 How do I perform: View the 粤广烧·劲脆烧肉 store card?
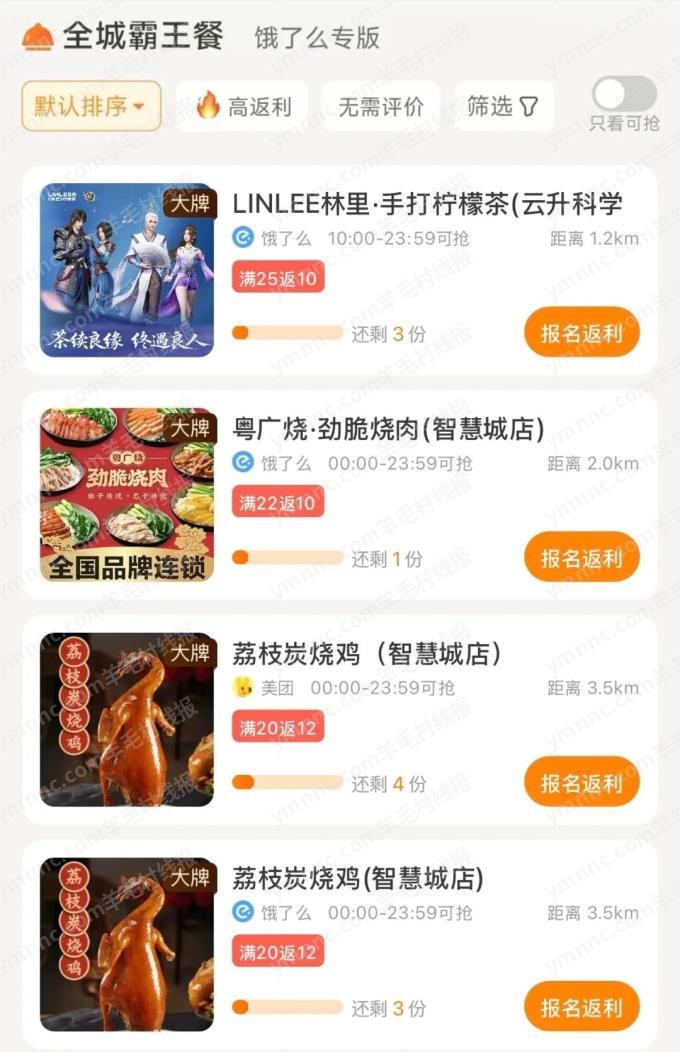[x=388, y=430]
